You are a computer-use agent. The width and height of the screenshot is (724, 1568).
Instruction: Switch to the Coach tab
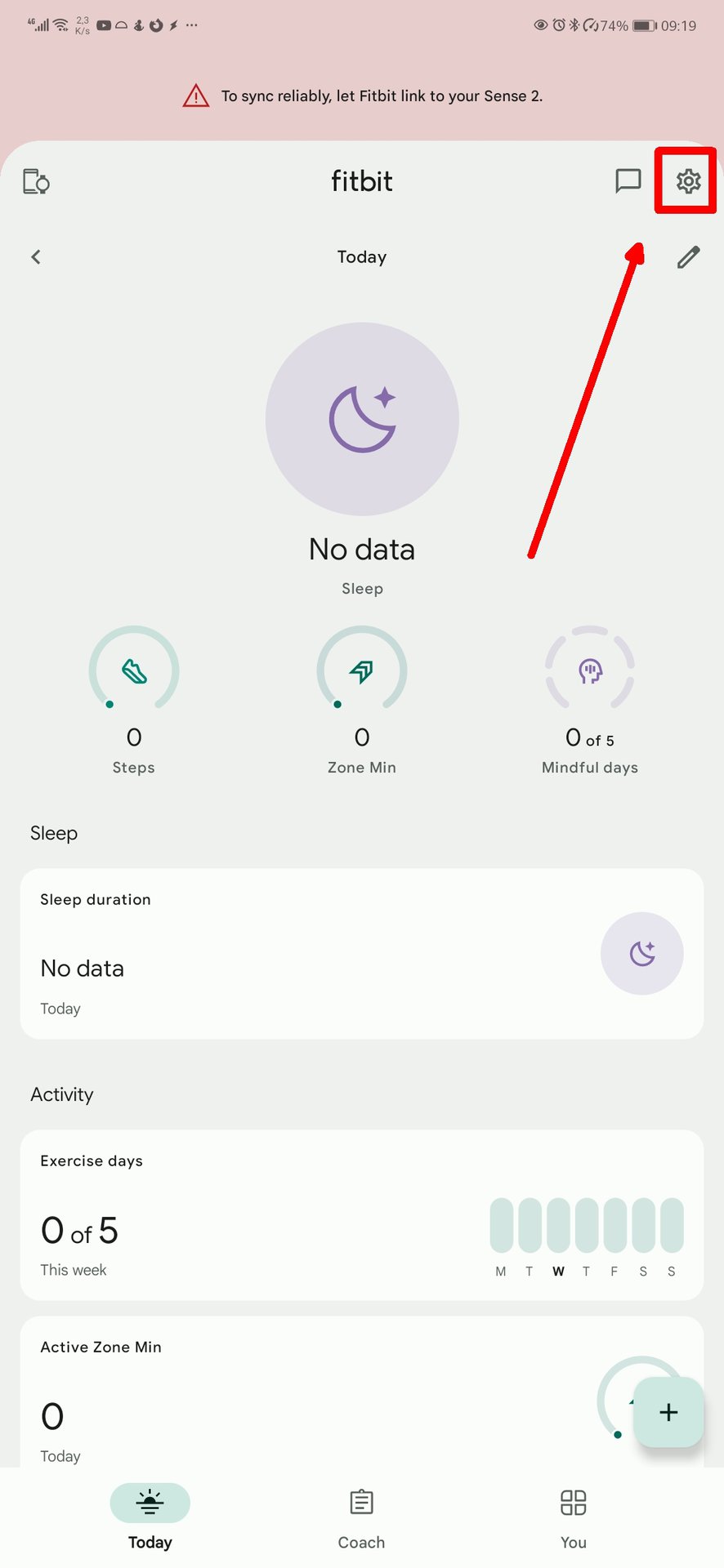(361, 1517)
